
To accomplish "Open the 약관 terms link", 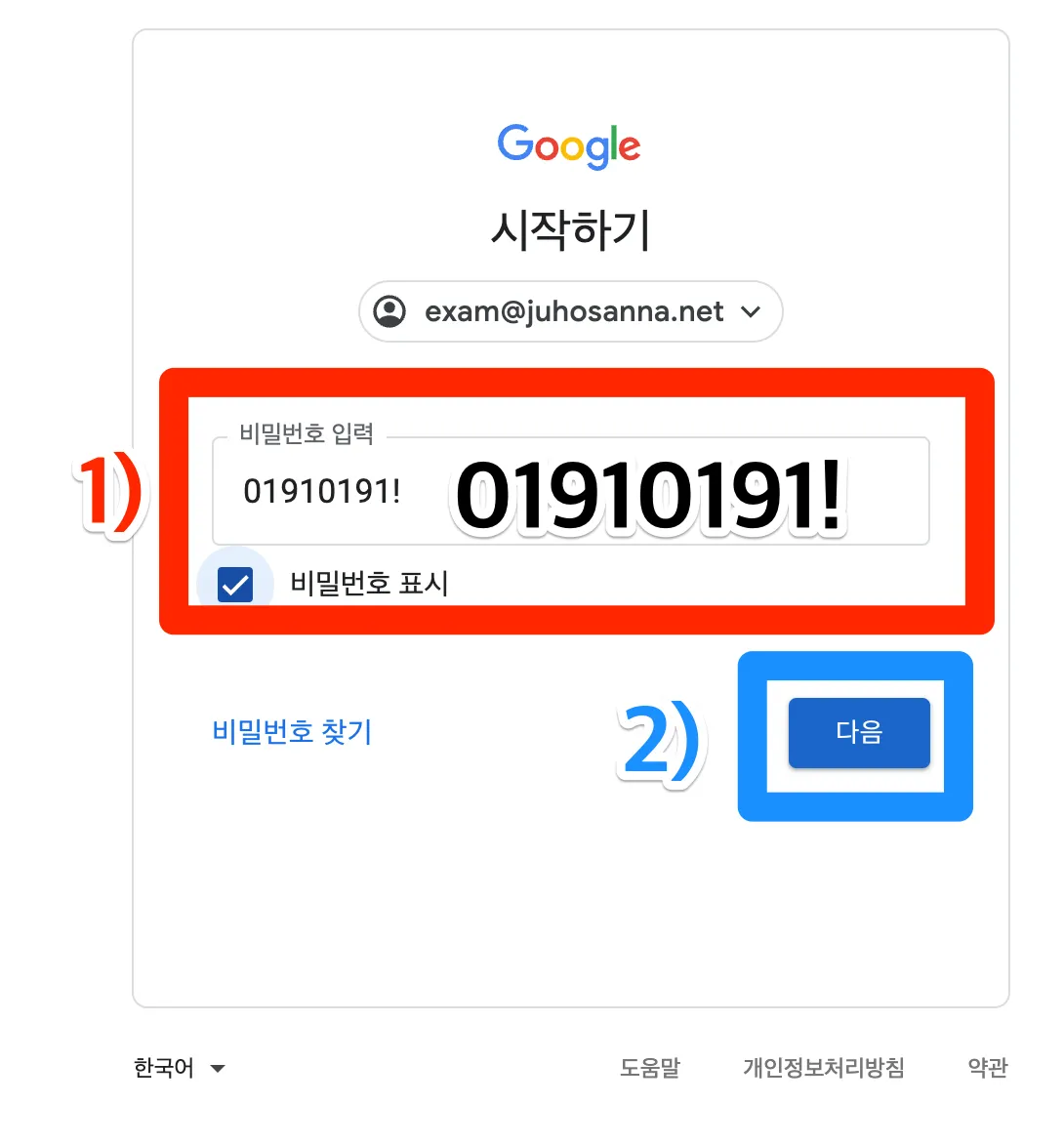I will (987, 1068).
